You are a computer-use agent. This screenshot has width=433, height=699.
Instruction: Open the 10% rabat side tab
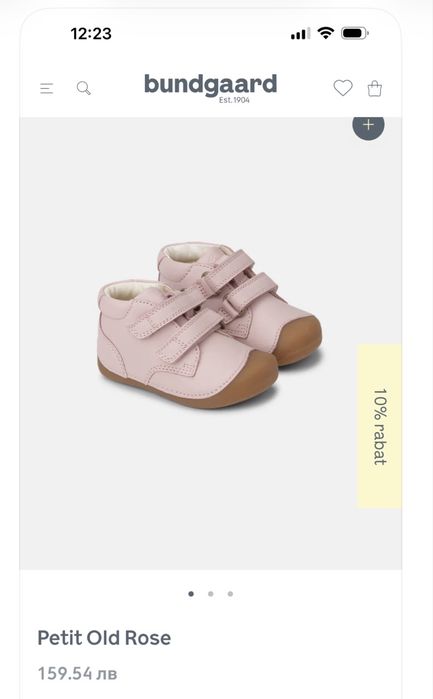coord(379,426)
